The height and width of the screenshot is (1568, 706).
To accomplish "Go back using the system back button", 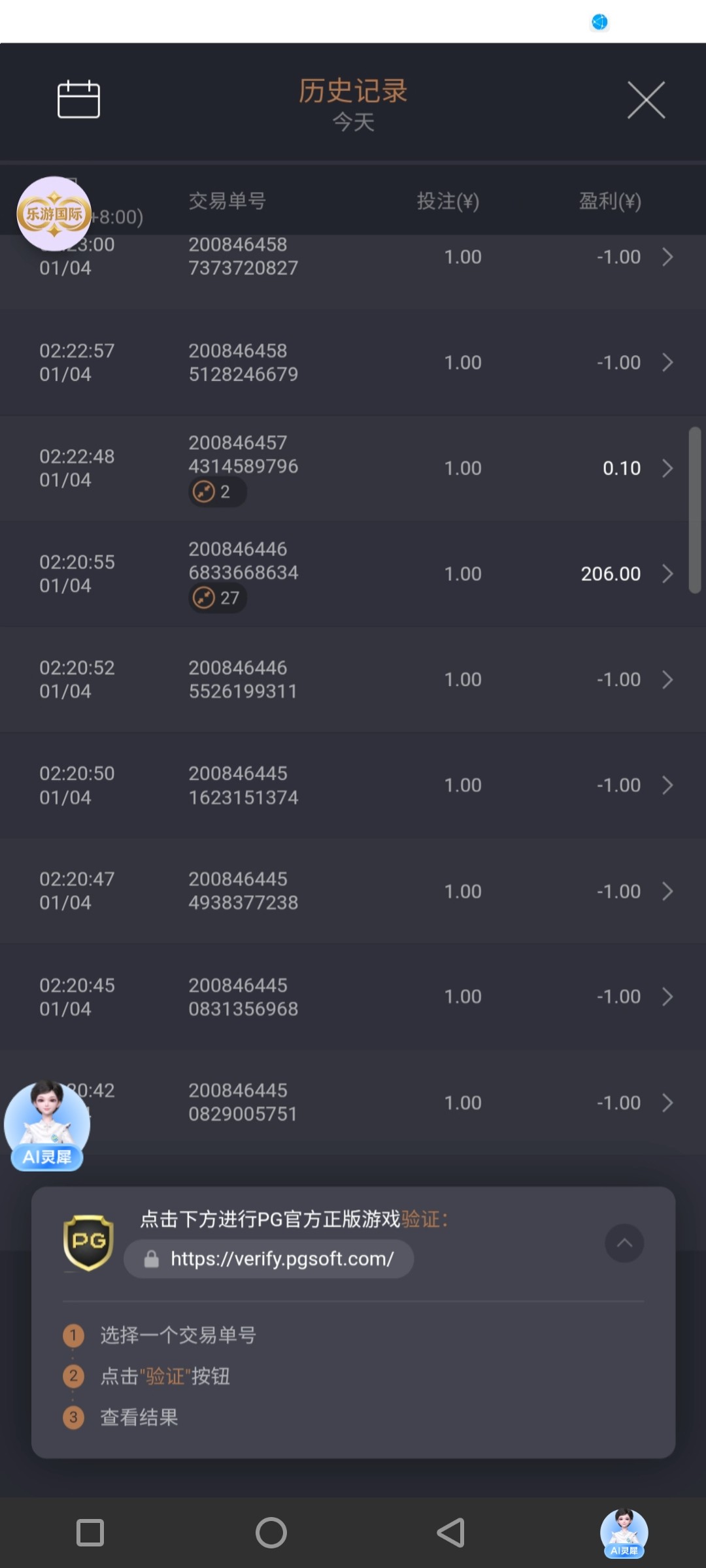I will pyautogui.click(x=450, y=1532).
